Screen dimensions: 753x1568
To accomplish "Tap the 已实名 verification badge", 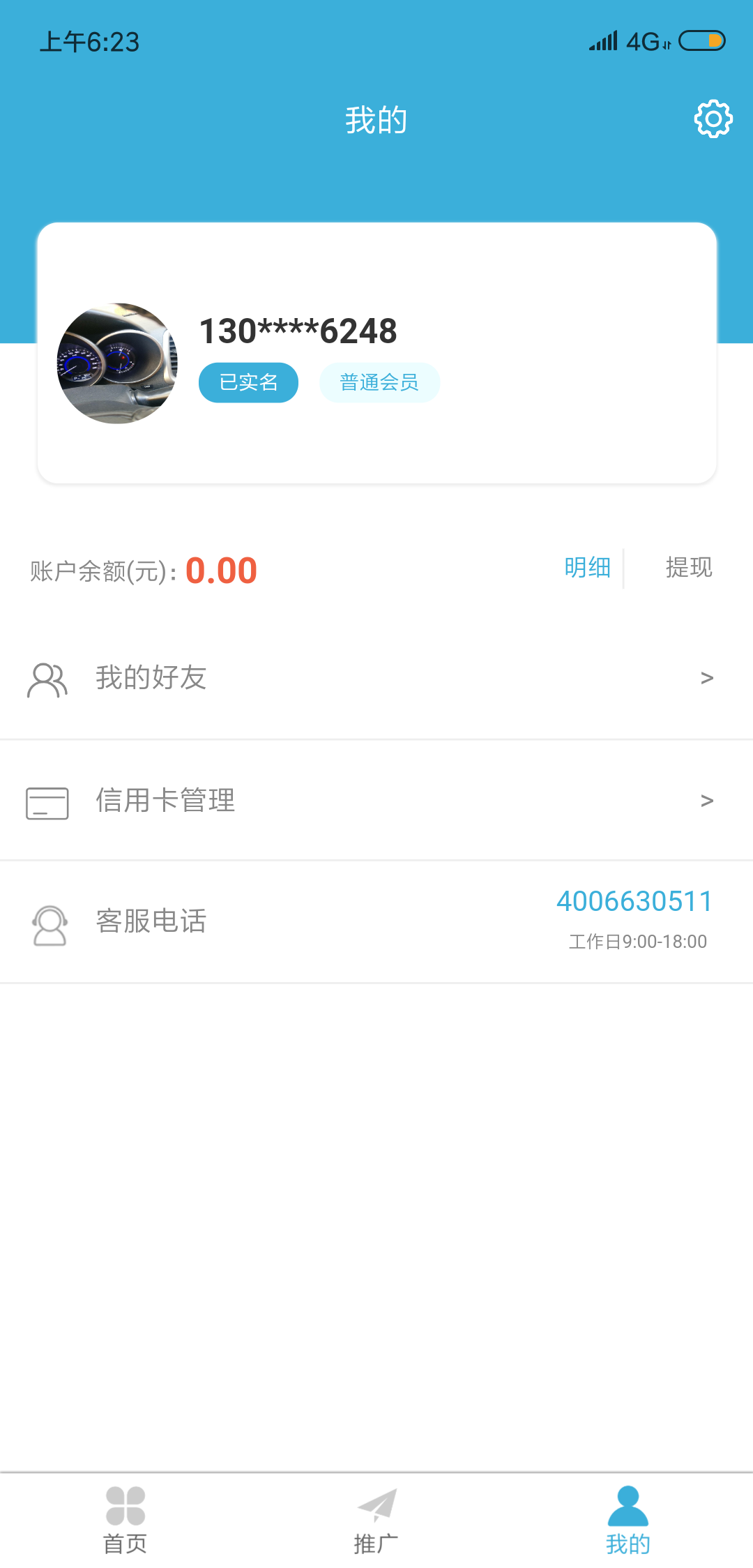I will click(x=248, y=382).
